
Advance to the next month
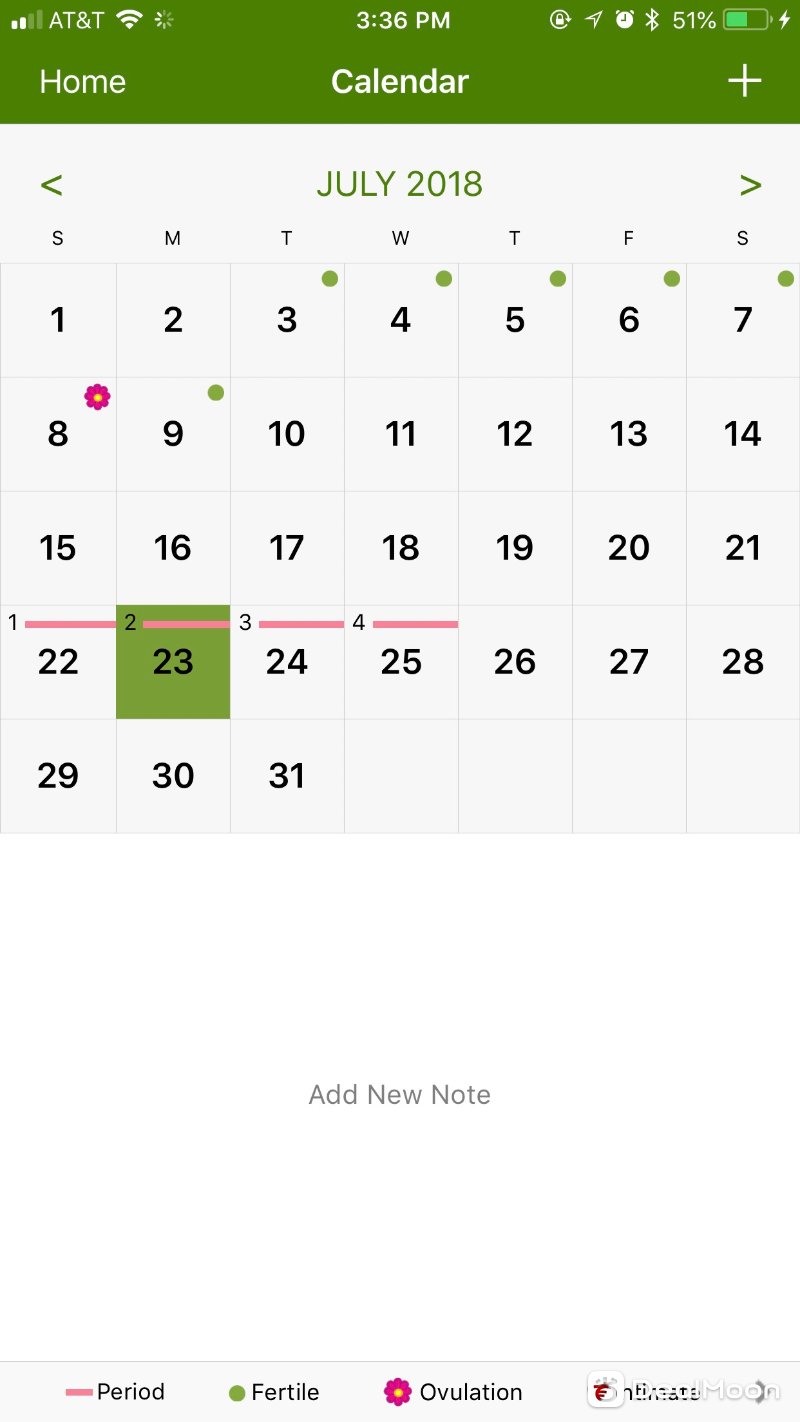pos(750,185)
